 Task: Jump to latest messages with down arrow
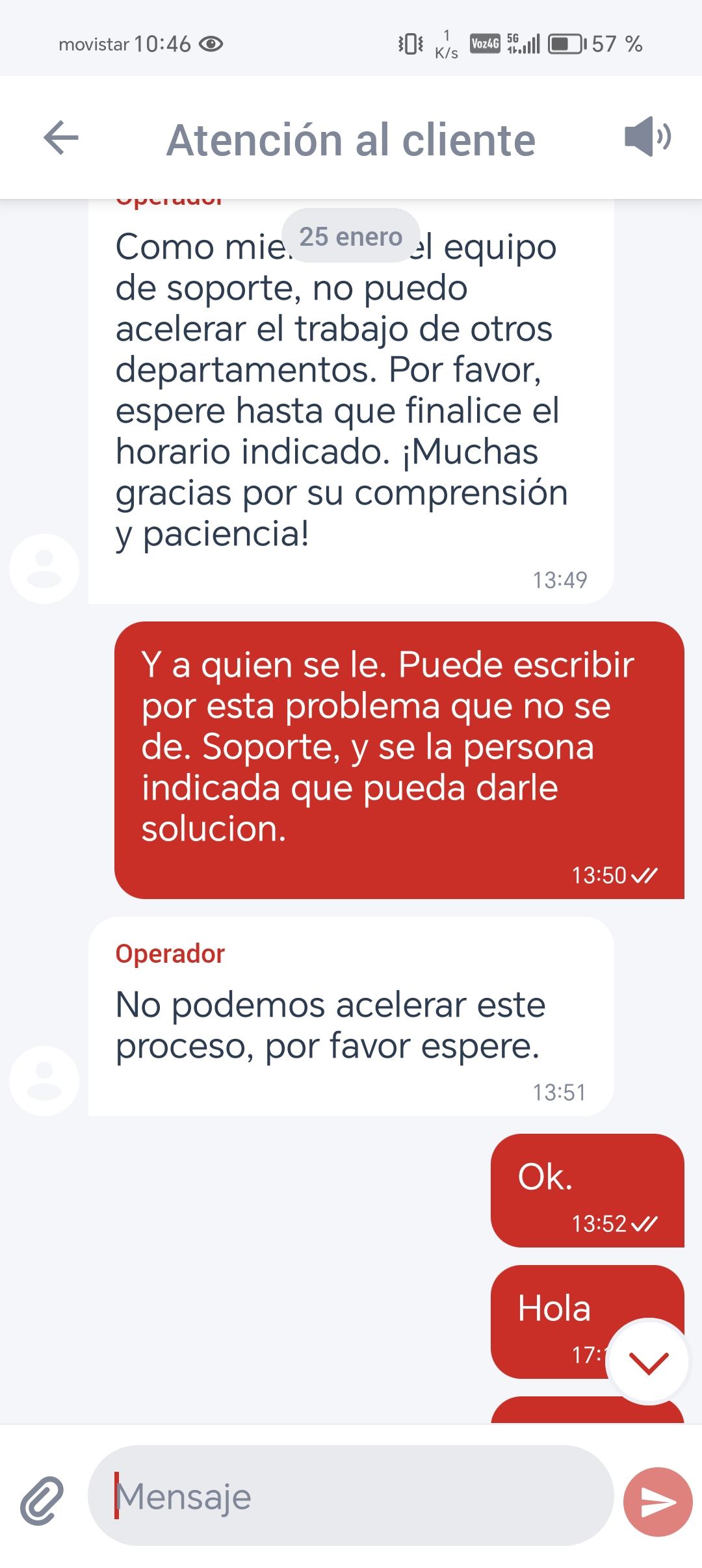pos(648,1361)
